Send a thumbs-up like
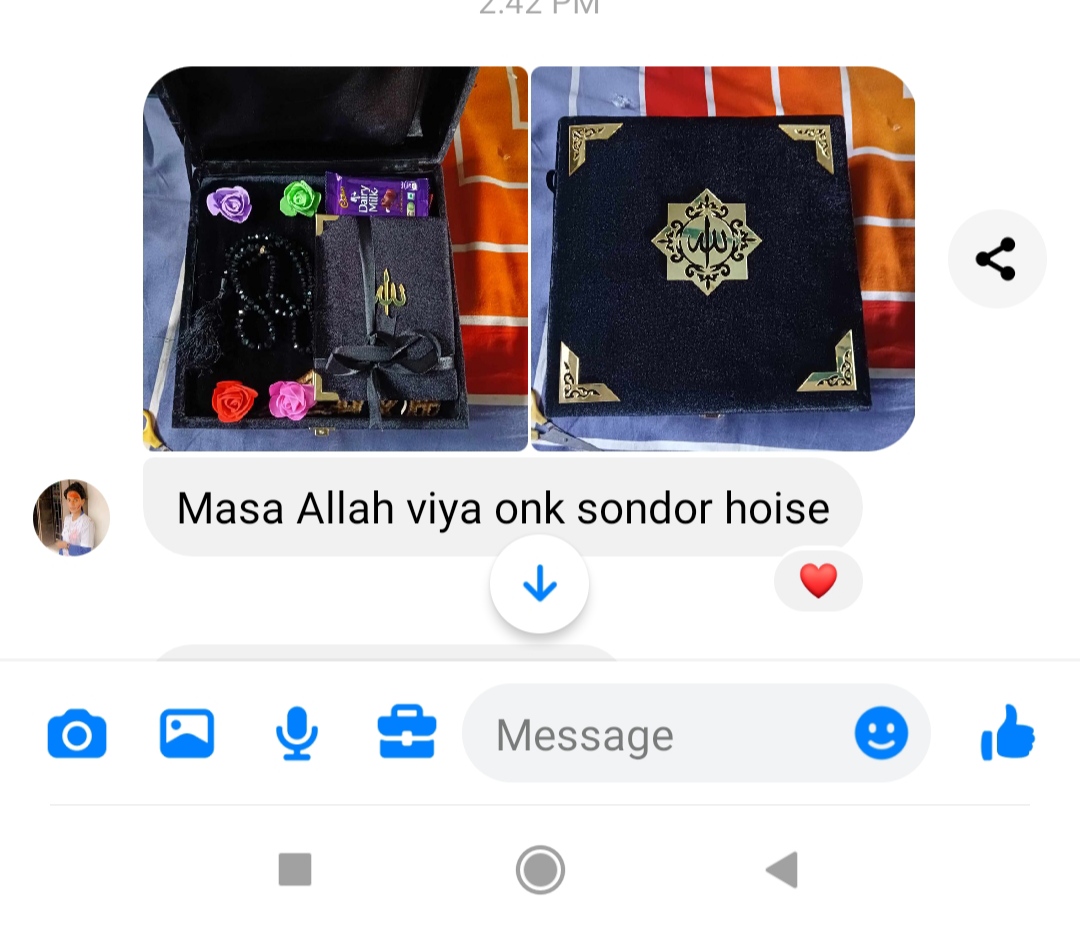The height and width of the screenshot is (934, 1080). (x=1007, y=733)
